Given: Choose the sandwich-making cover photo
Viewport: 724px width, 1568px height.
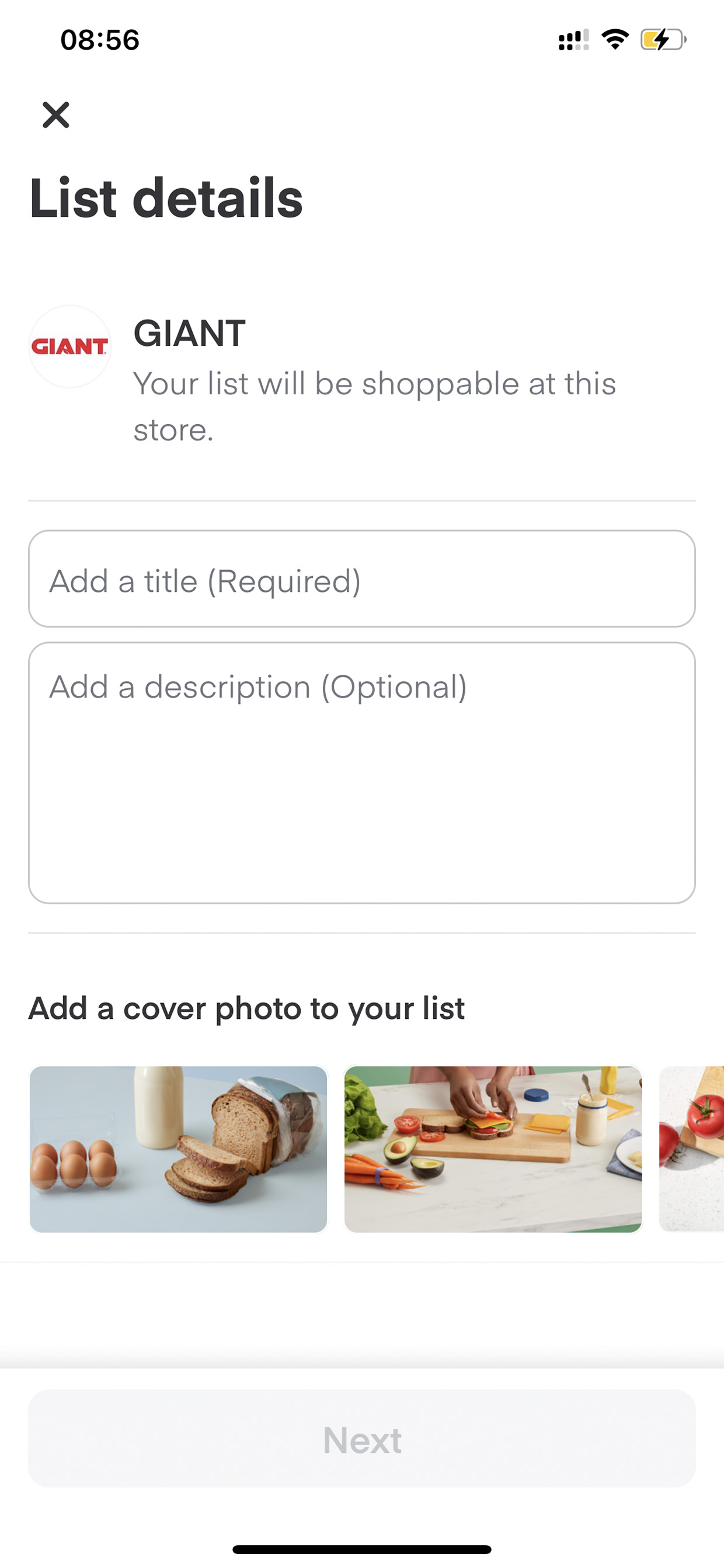Looking at the screenshot, I should pos(493,1149).
